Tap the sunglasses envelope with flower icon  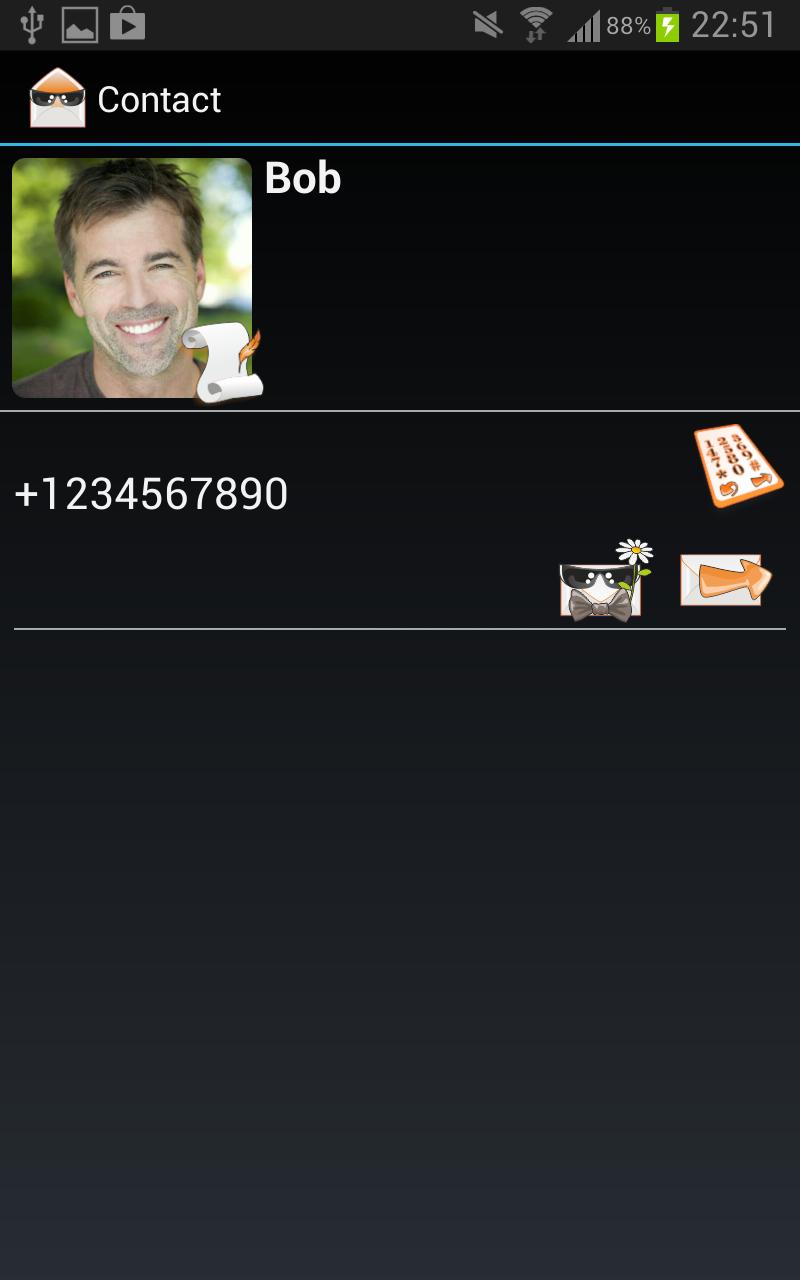point(606,582)
